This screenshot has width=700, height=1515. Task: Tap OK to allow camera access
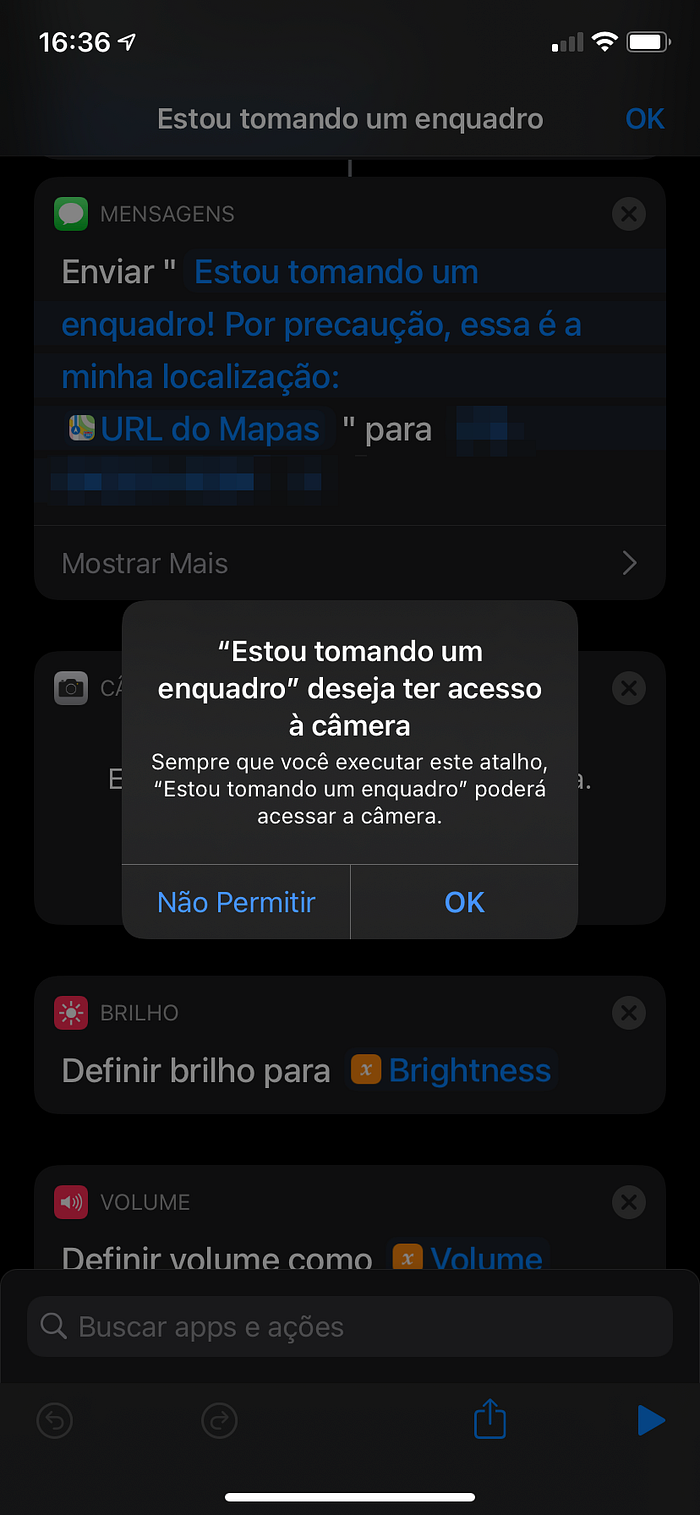click(x=464, y=902)
